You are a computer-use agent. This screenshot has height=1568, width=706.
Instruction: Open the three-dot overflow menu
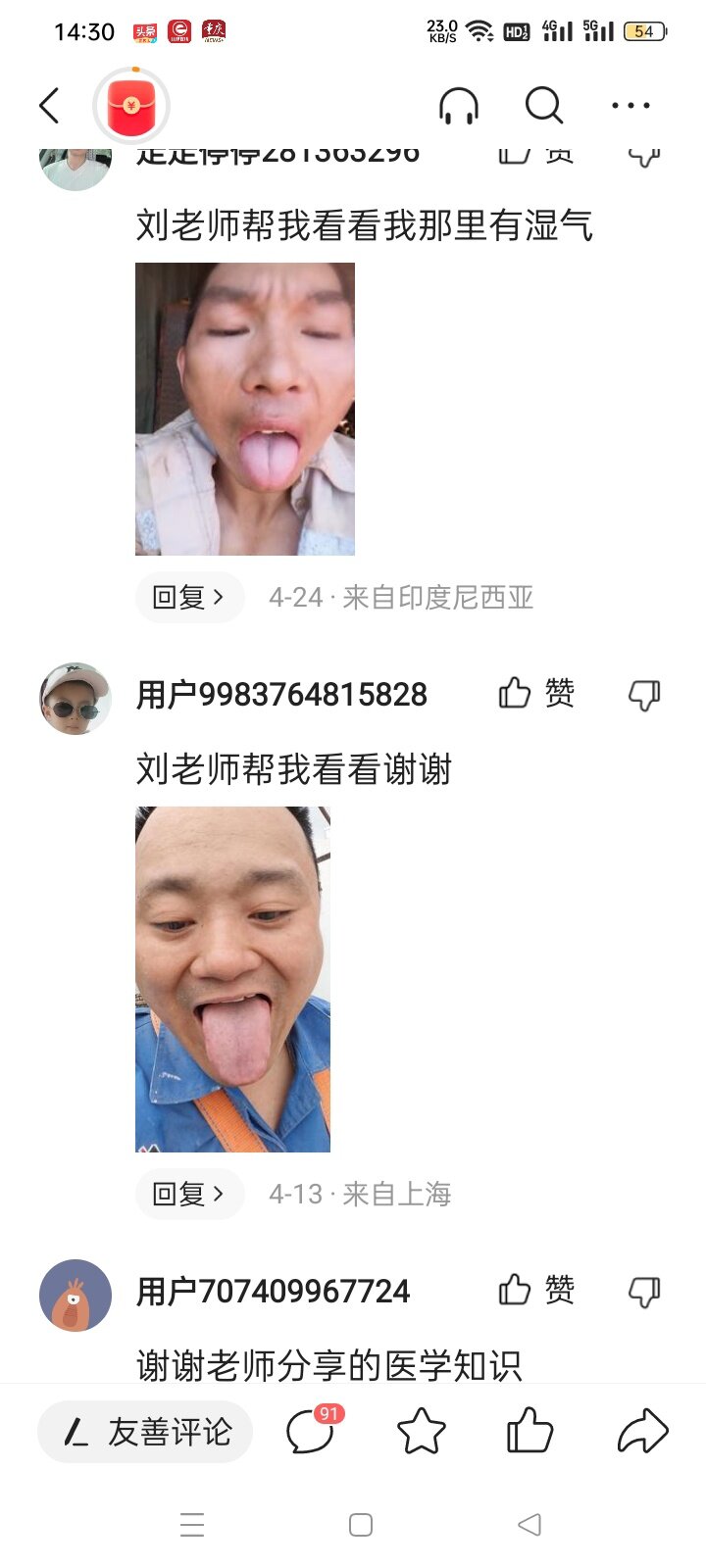630,105
